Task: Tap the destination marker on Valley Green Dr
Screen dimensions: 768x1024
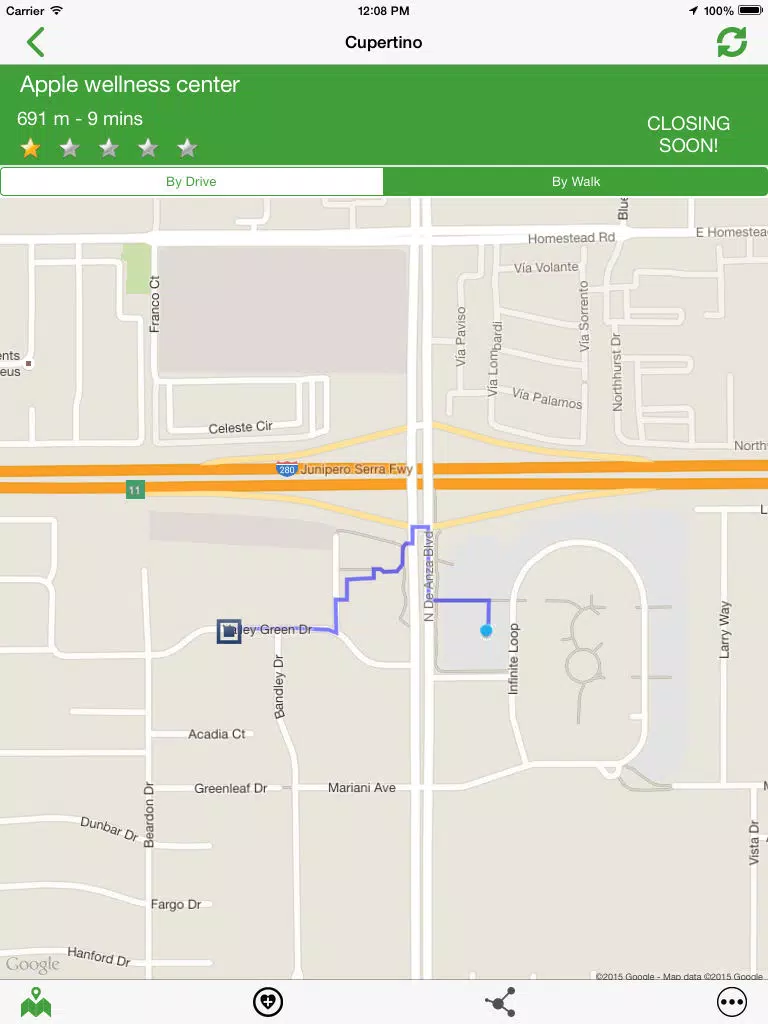Action: pyautogui.click(x=229, y=631)
